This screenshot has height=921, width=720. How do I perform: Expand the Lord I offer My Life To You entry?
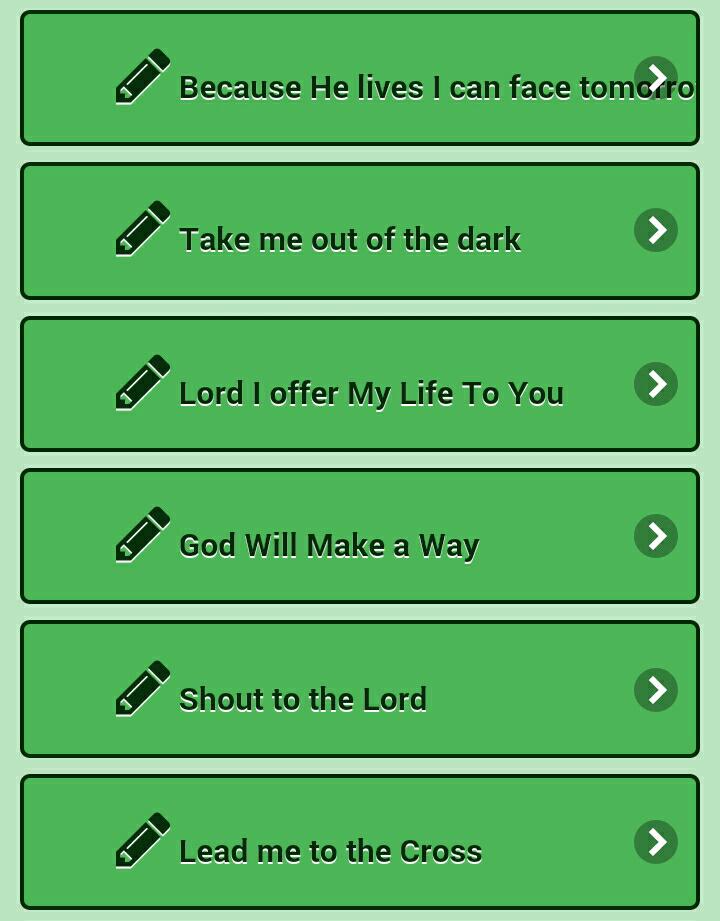pyautogui.click(x=656, y=384)
